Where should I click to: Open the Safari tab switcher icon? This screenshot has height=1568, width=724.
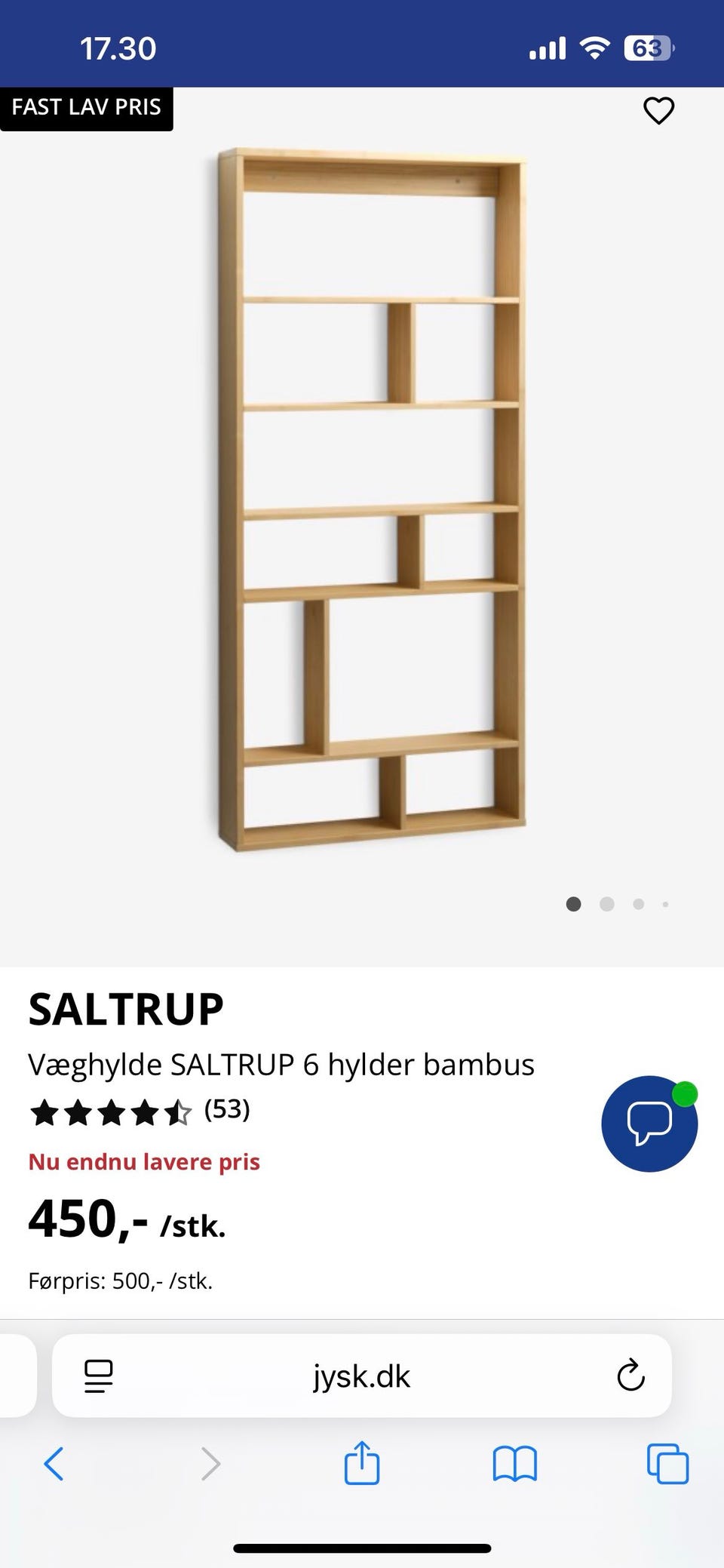(x=666, y=1464)
